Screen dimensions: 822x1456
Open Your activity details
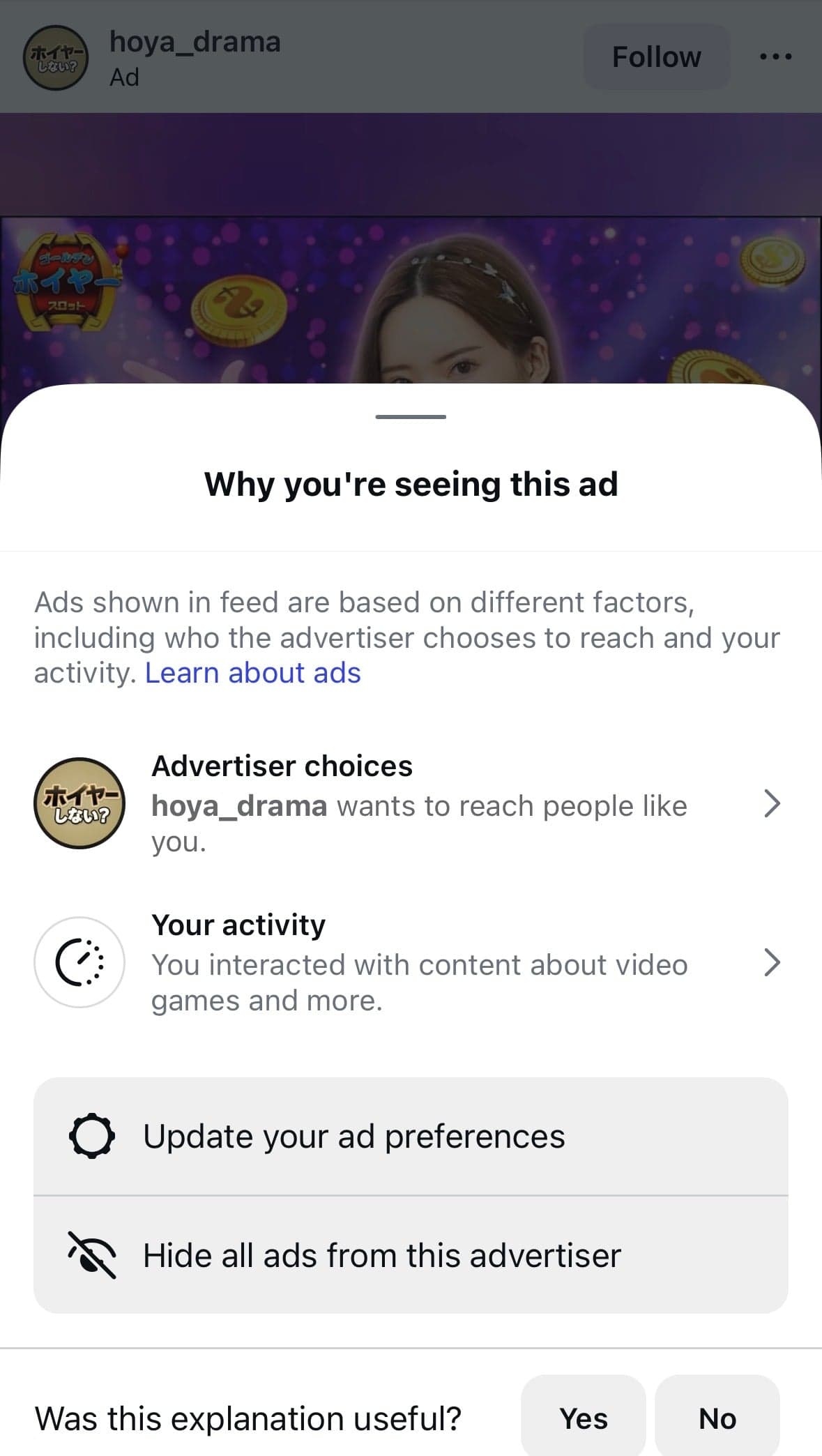click(411, 962)
